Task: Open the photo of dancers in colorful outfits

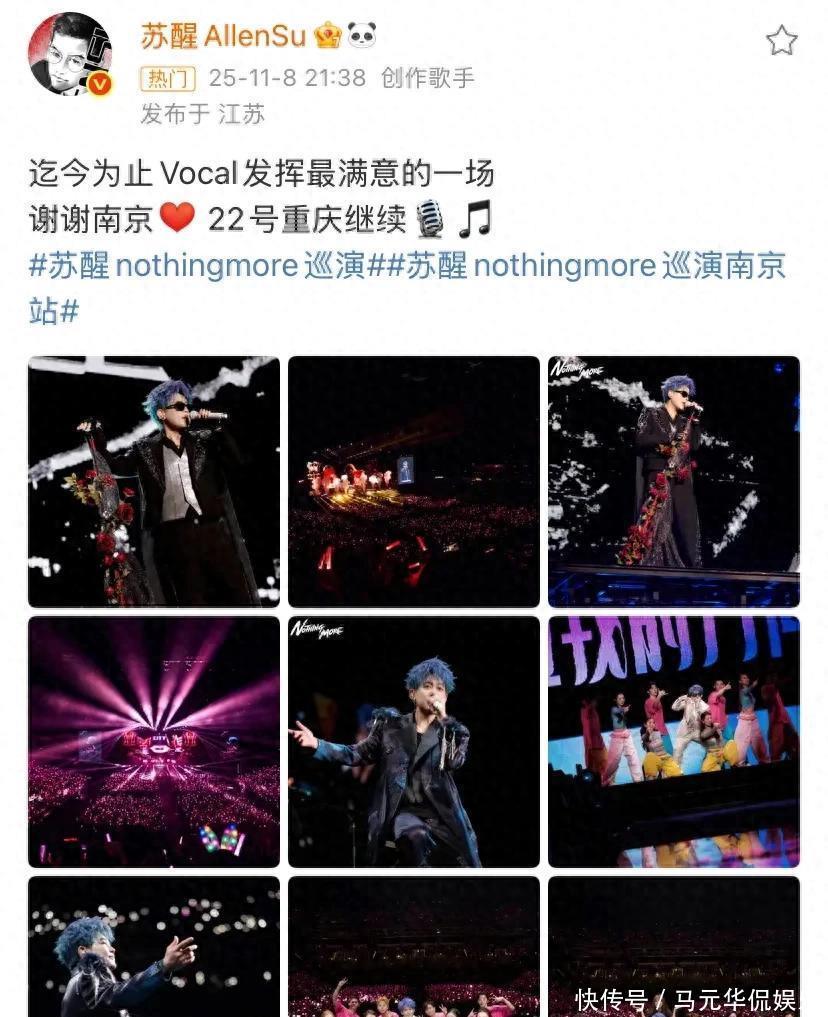Action: tap(674, 742)
